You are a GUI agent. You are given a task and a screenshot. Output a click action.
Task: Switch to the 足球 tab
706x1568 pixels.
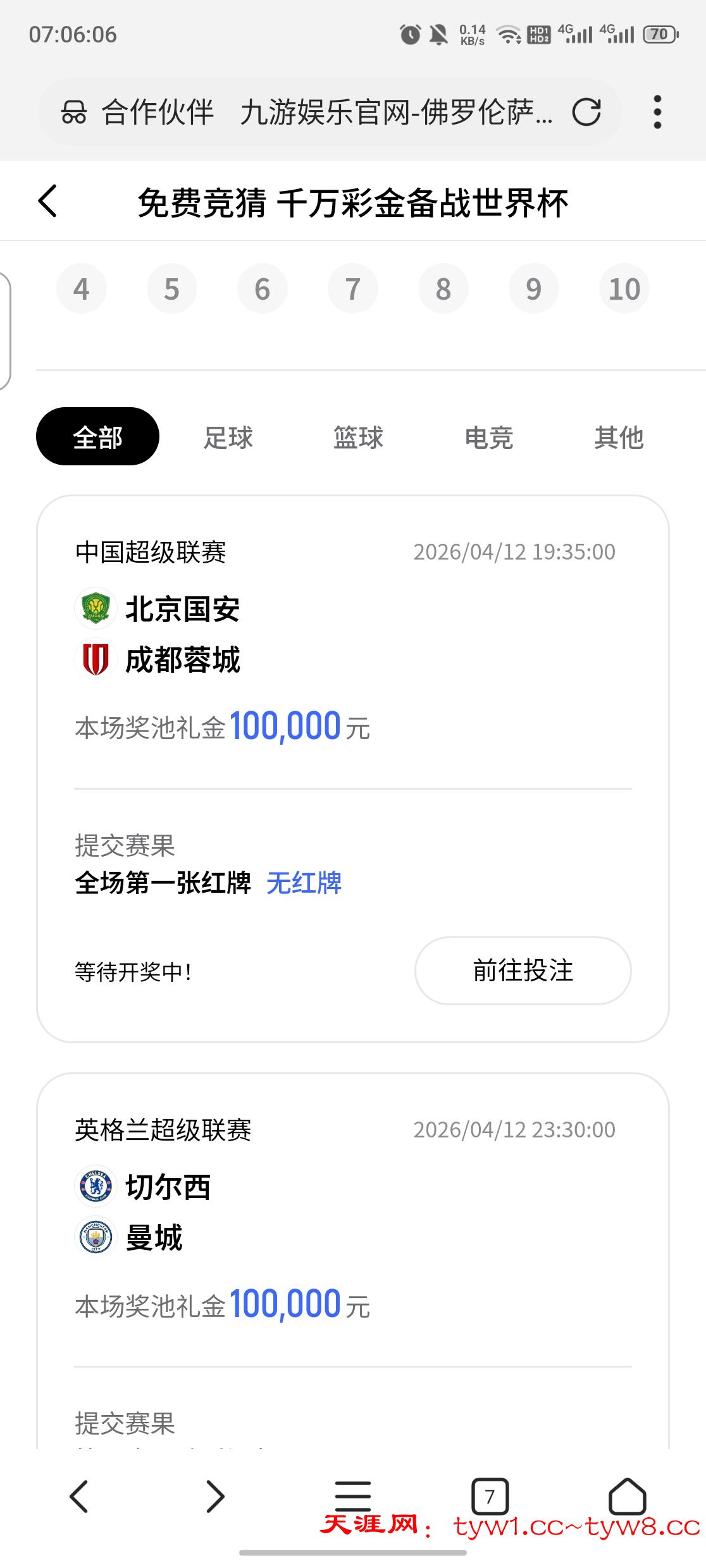228,438
